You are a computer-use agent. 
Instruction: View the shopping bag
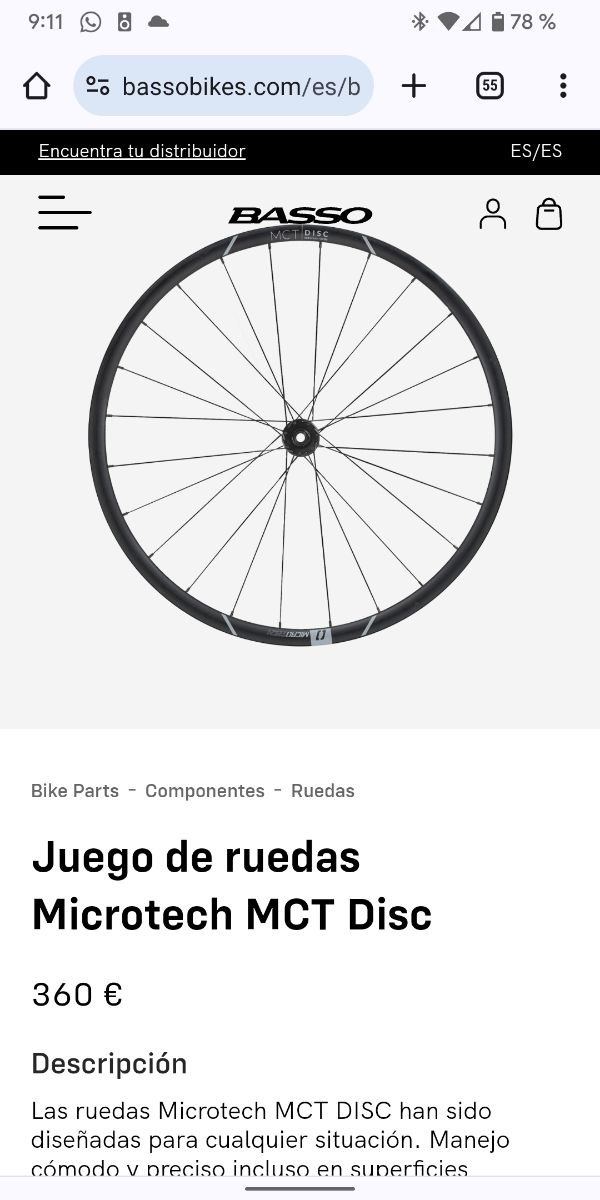tap(549, 214)
